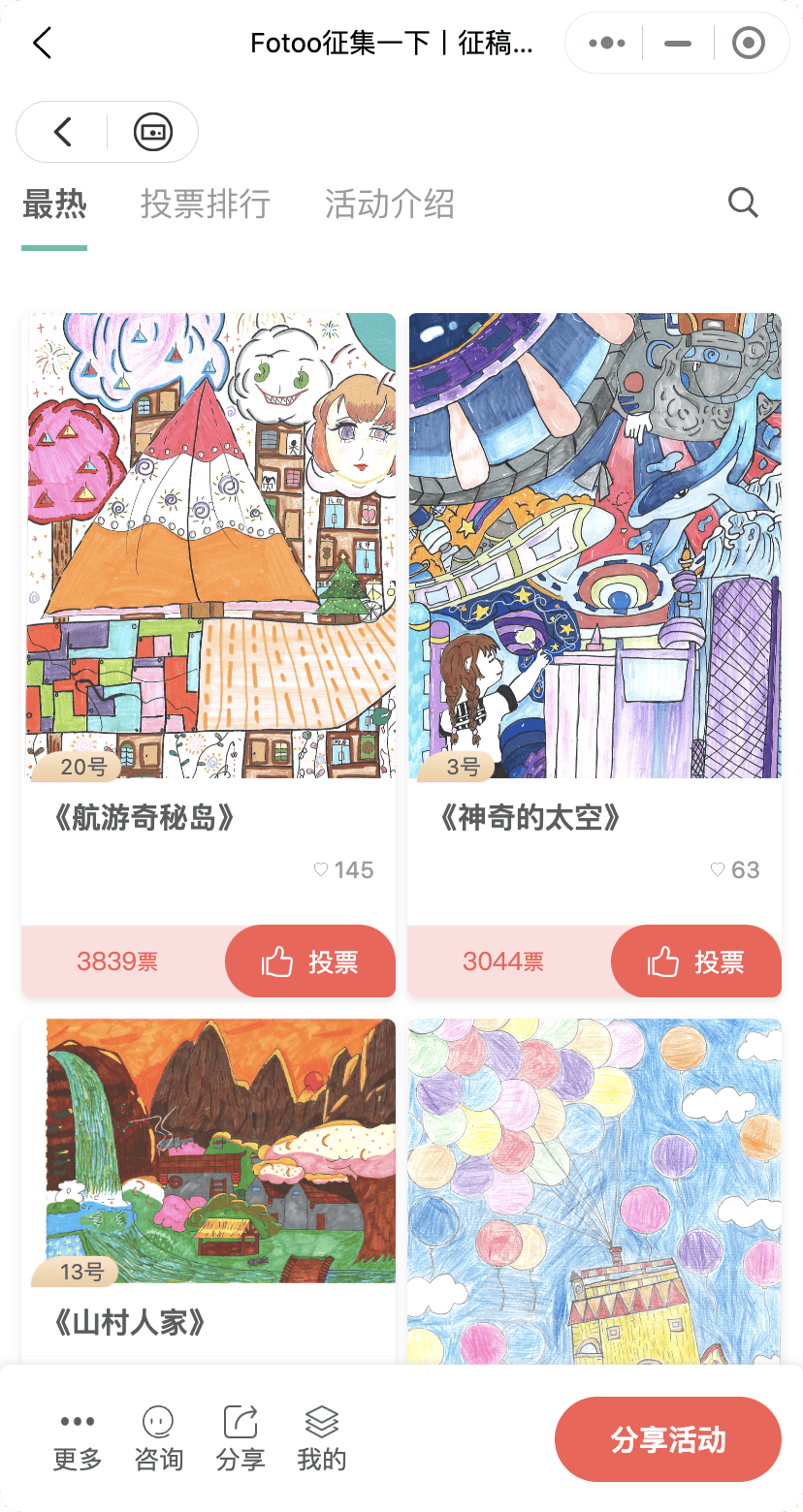Viewport: 803px width, 1512px height.
Task: Tap the back arrow inside the pill
Action: click(63, 132)
